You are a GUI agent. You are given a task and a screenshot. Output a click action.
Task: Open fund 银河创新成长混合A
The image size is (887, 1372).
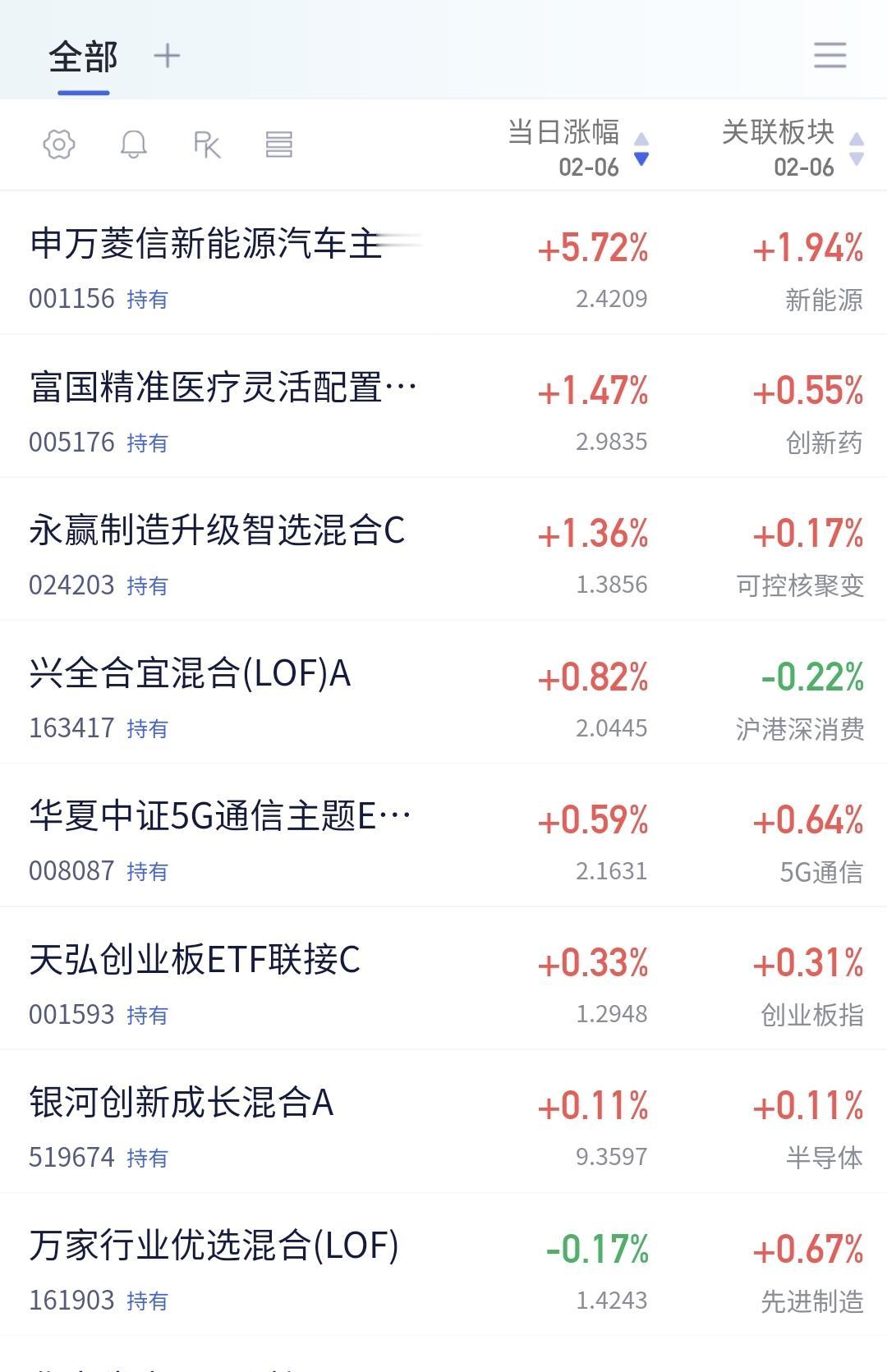pos(443,1122)
